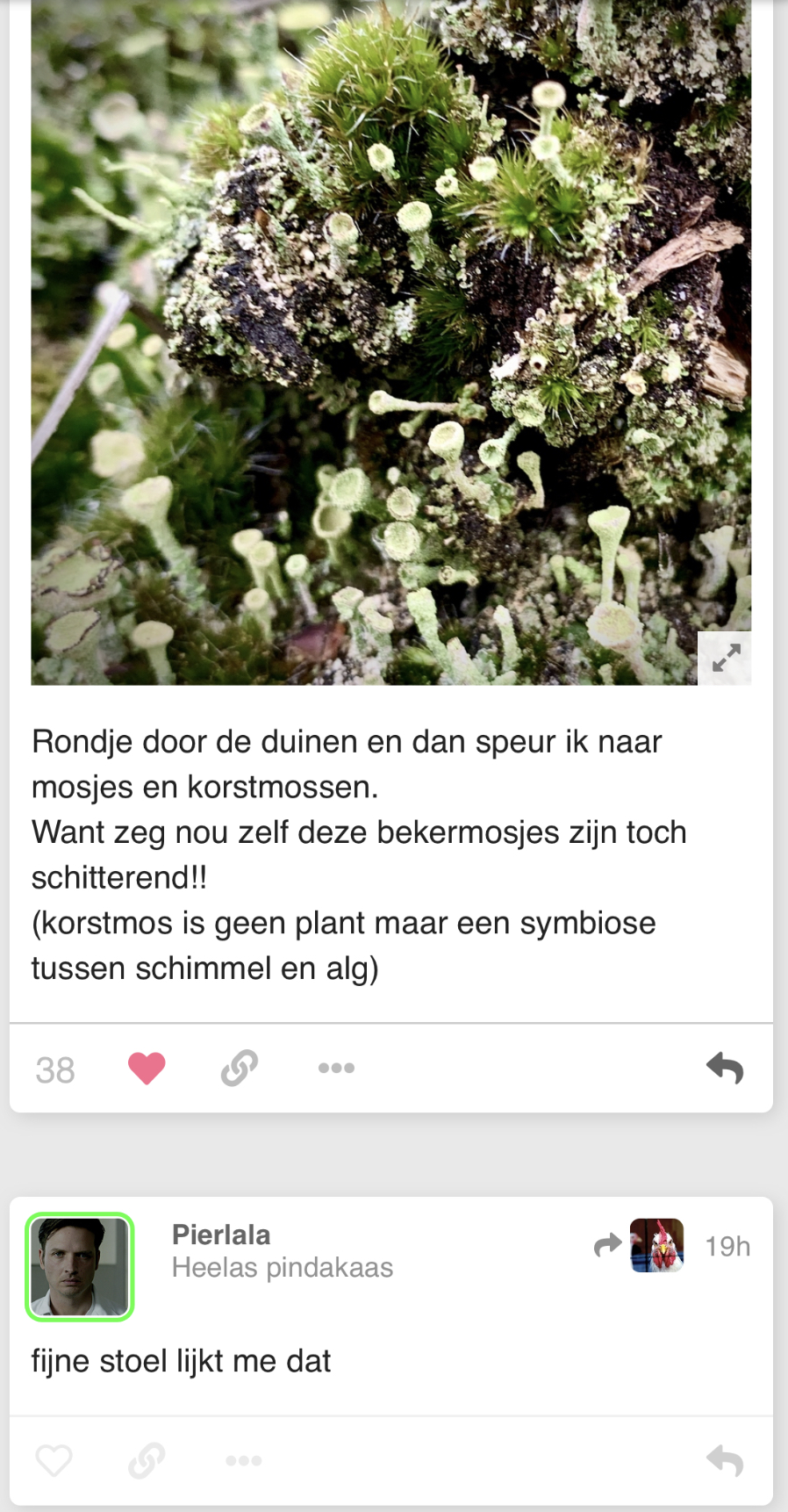Copy link of Pierlala's post
The width and height of the screenshot is (788, 1512).
click(147, 1461)
